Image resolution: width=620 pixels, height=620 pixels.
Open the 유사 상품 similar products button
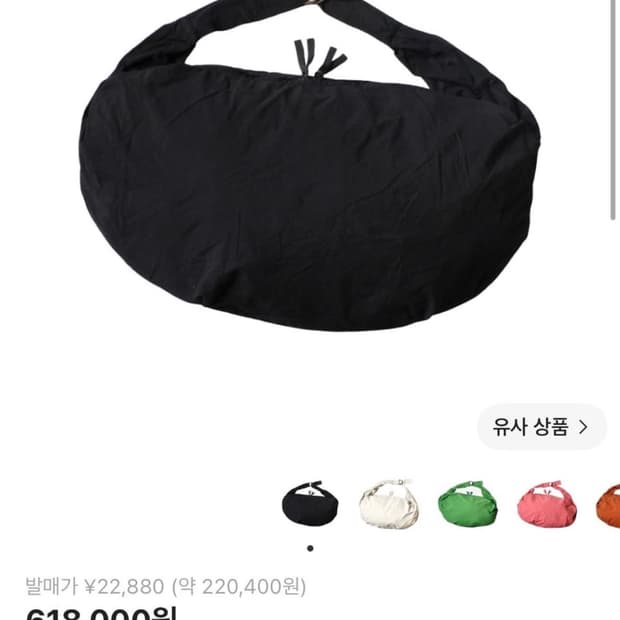[541, 427]
